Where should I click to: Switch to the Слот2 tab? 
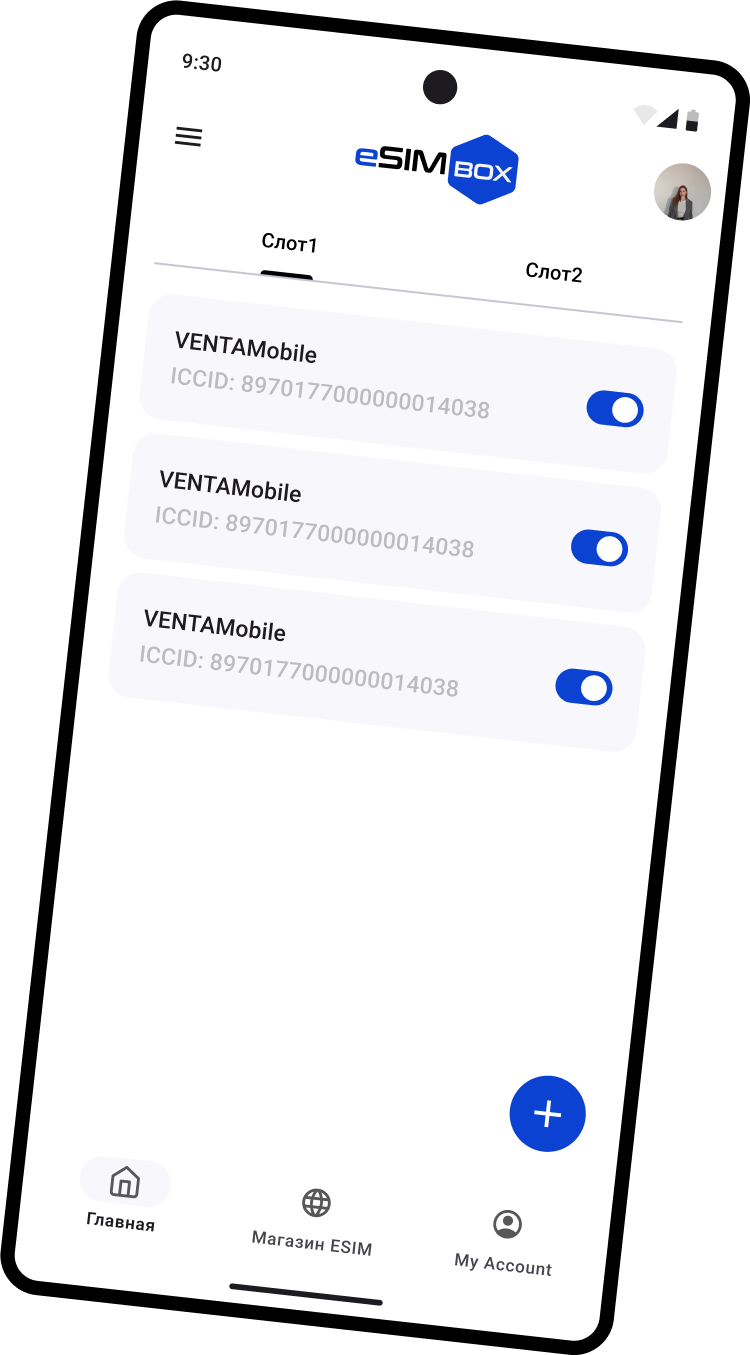[x=554, y=272]
